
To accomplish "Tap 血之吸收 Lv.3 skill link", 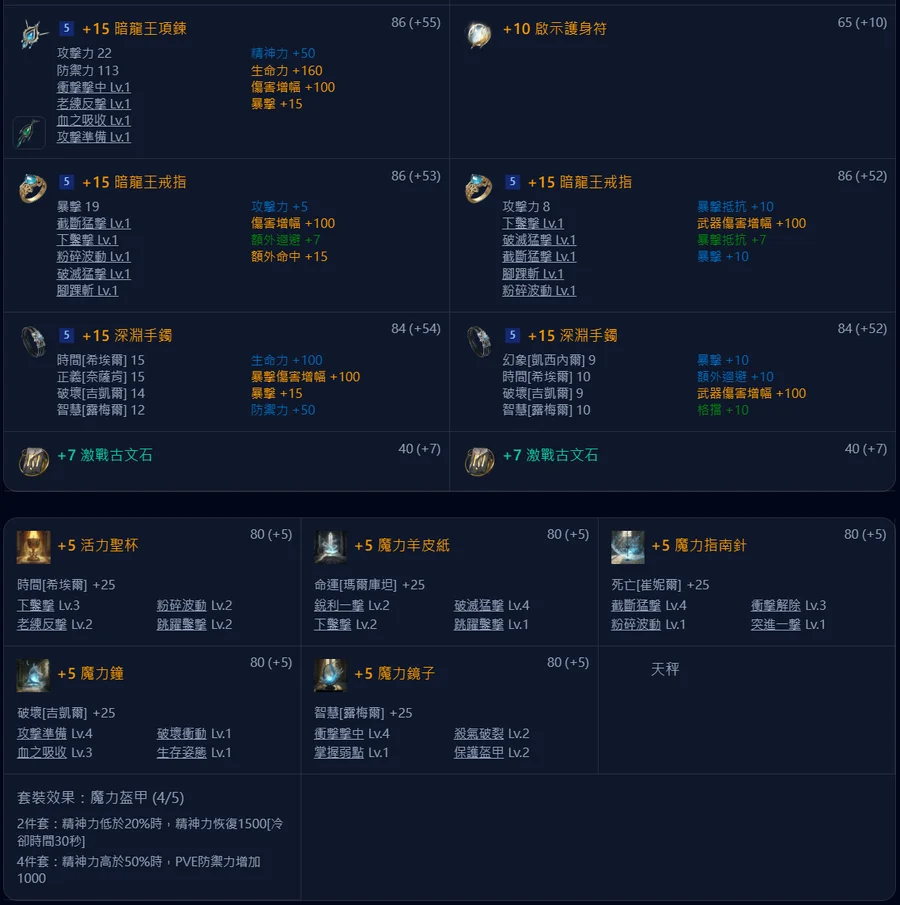I will click(54, 752).
